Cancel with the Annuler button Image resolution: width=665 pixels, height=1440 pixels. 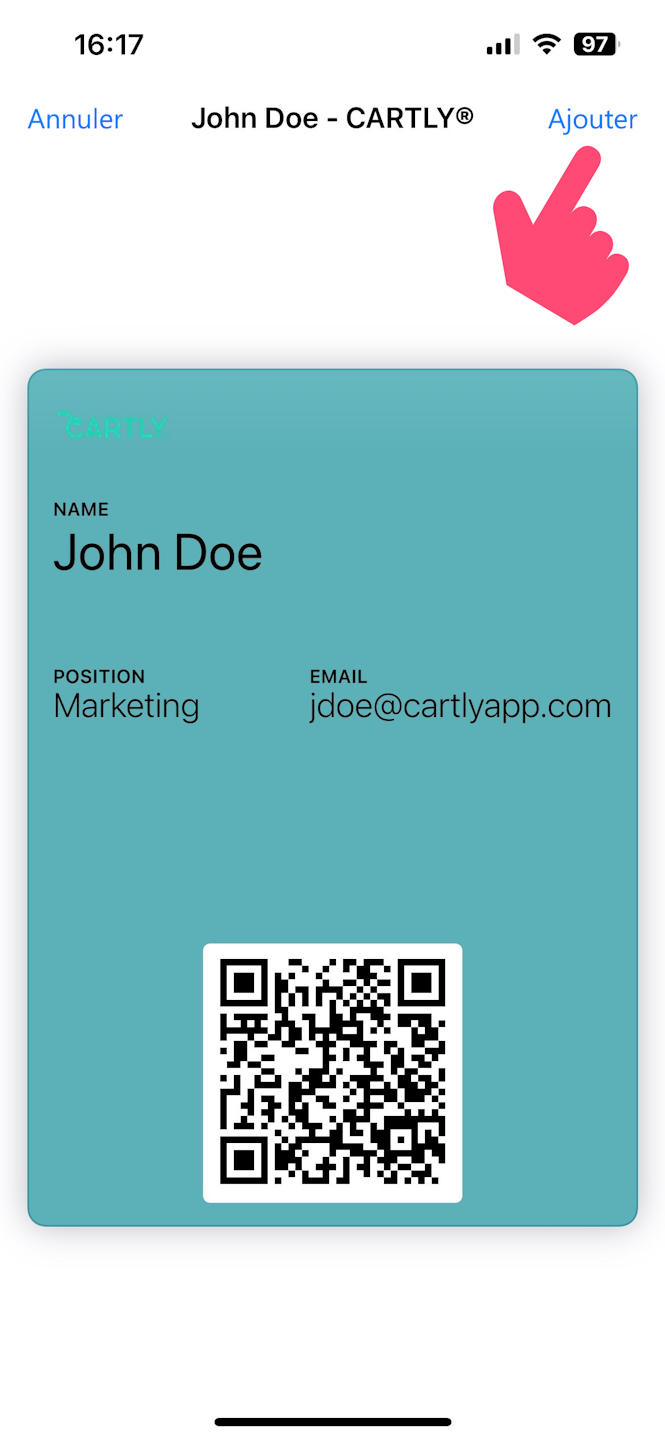(x=75, y=119)
